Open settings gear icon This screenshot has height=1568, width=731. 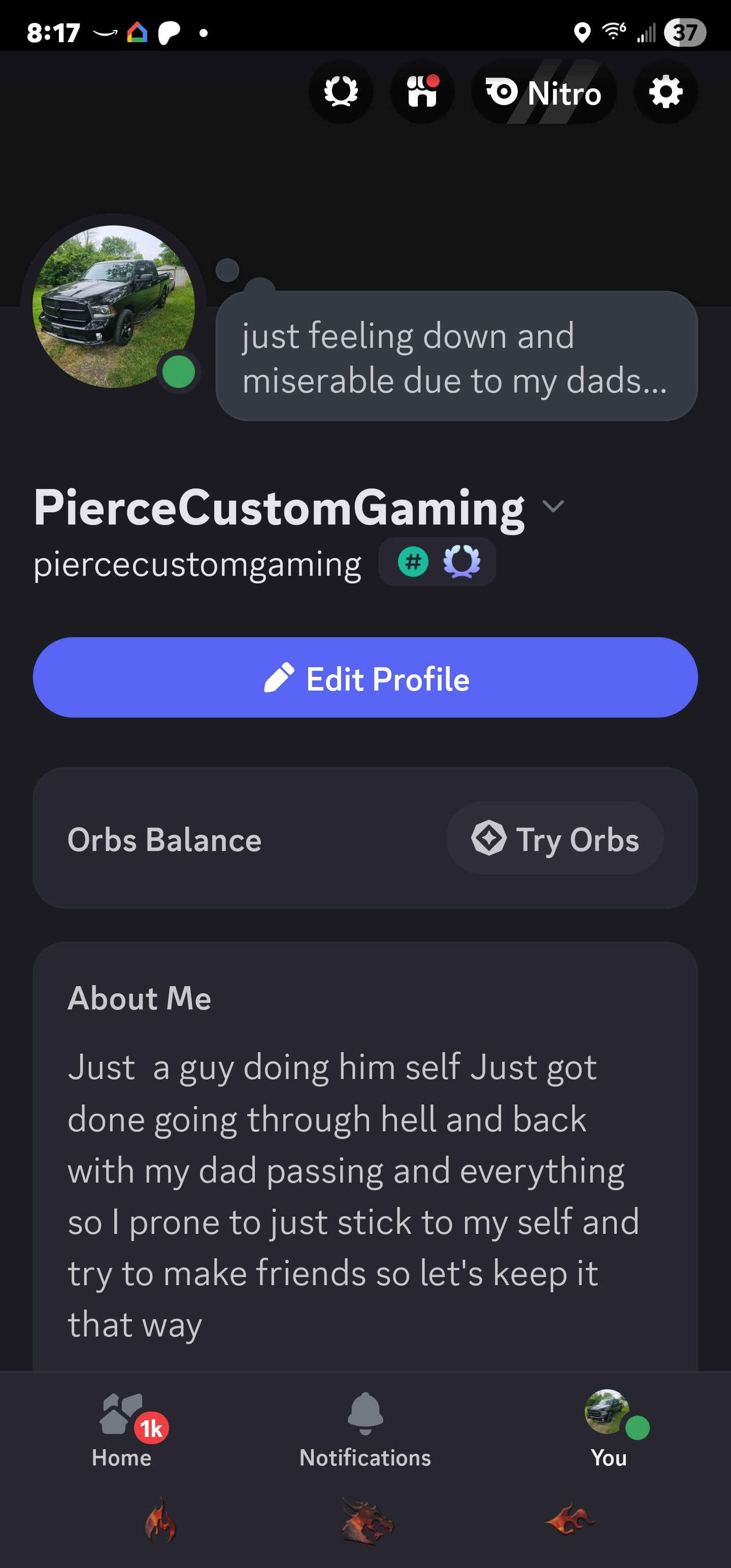(666, 92)
